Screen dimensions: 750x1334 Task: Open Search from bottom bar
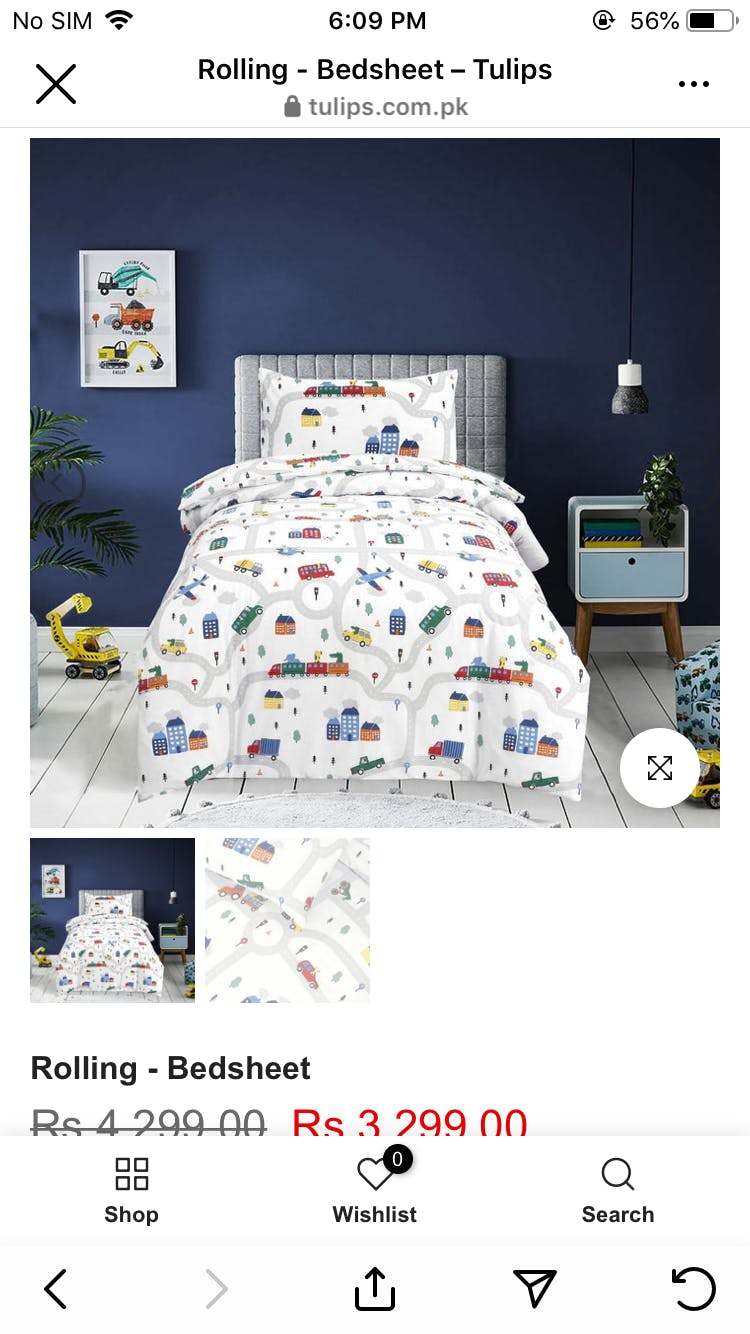click(618, 1191)
